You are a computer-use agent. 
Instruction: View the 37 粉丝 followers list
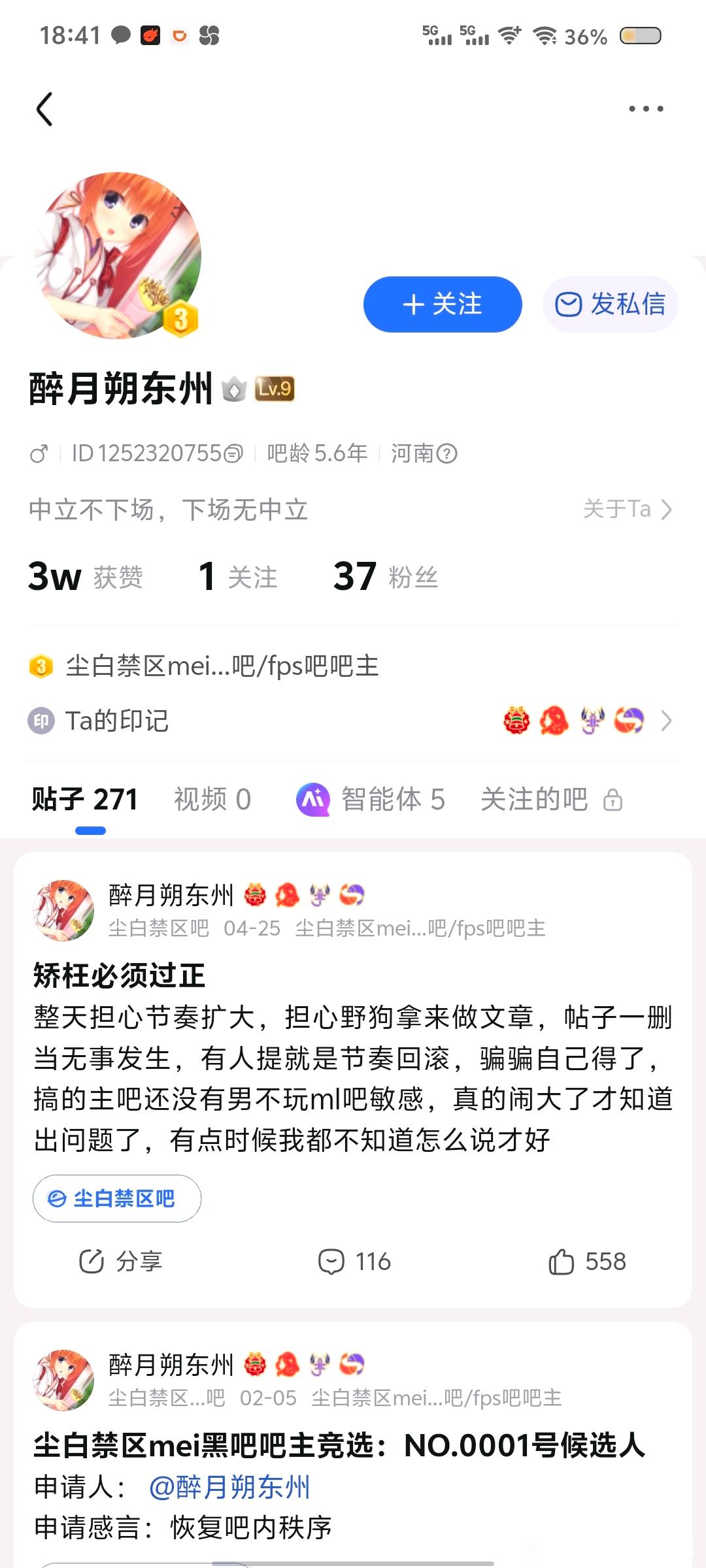(386, 577)
